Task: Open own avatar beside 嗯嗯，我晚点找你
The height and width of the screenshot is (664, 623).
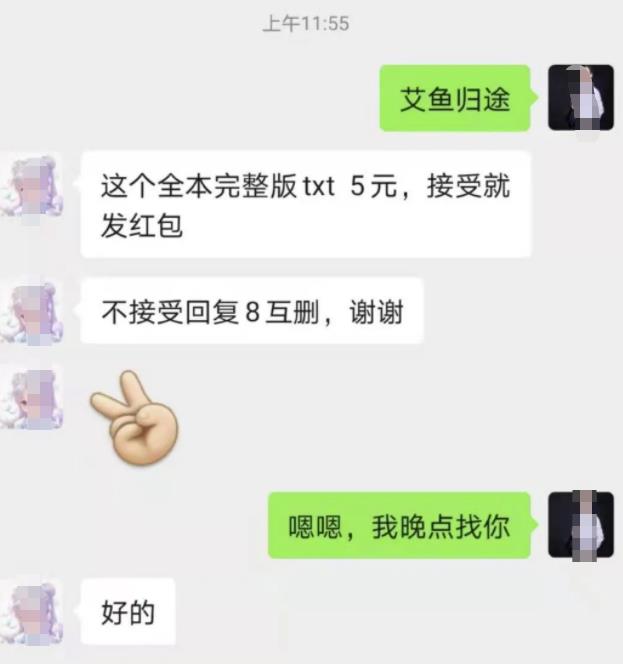Action: tap(580, 524)
